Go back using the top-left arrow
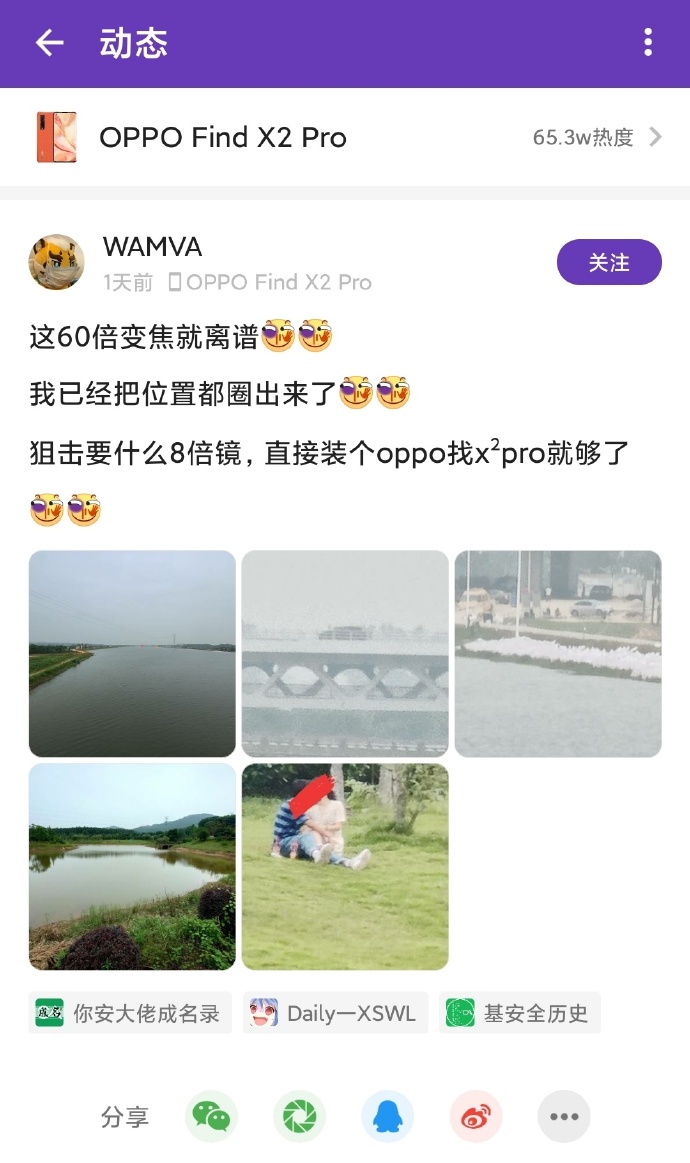The height and width of the screenshot is (1163, 690). pos(49,43)
